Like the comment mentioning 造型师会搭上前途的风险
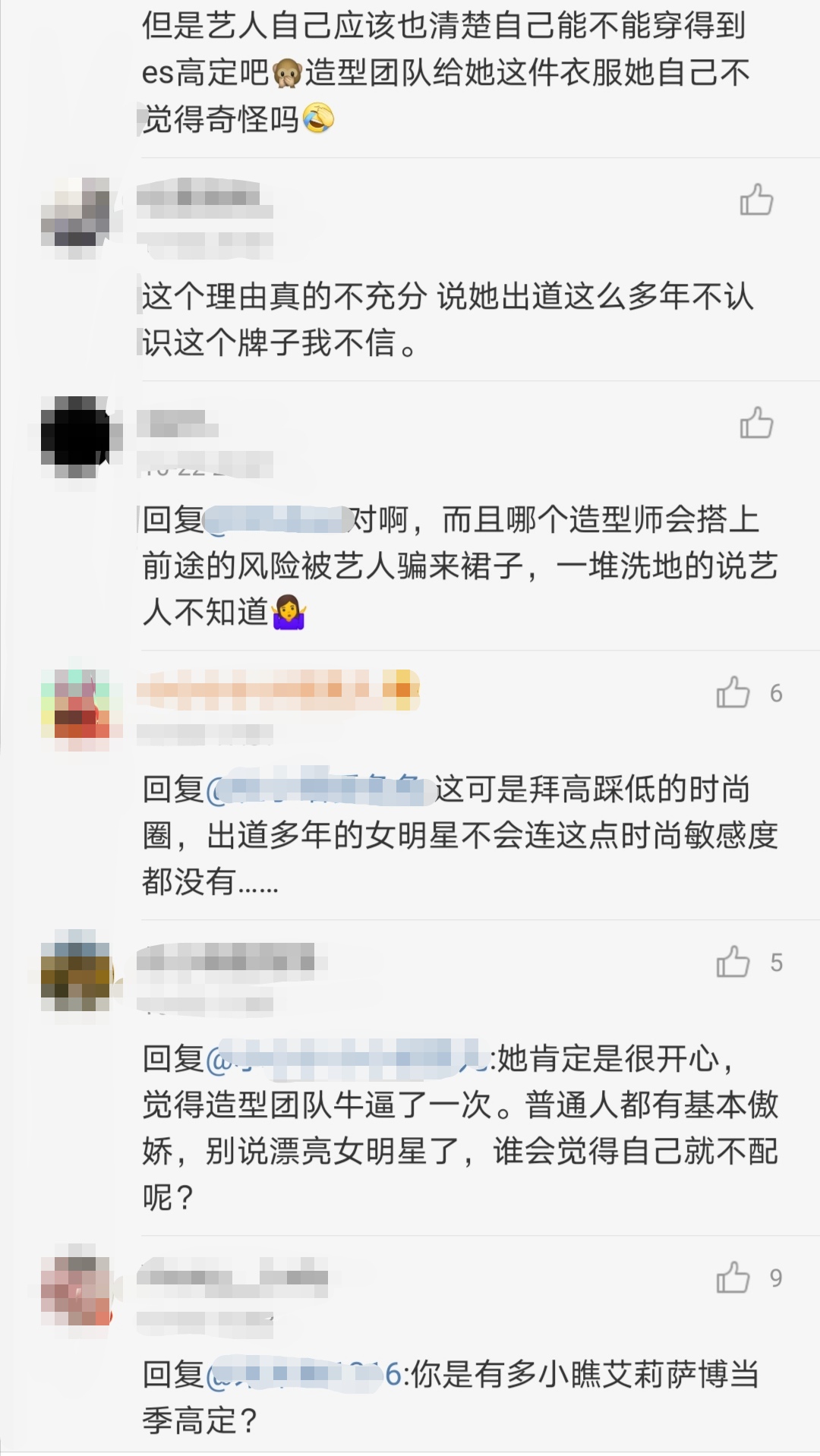 click(x=756, y=423)
